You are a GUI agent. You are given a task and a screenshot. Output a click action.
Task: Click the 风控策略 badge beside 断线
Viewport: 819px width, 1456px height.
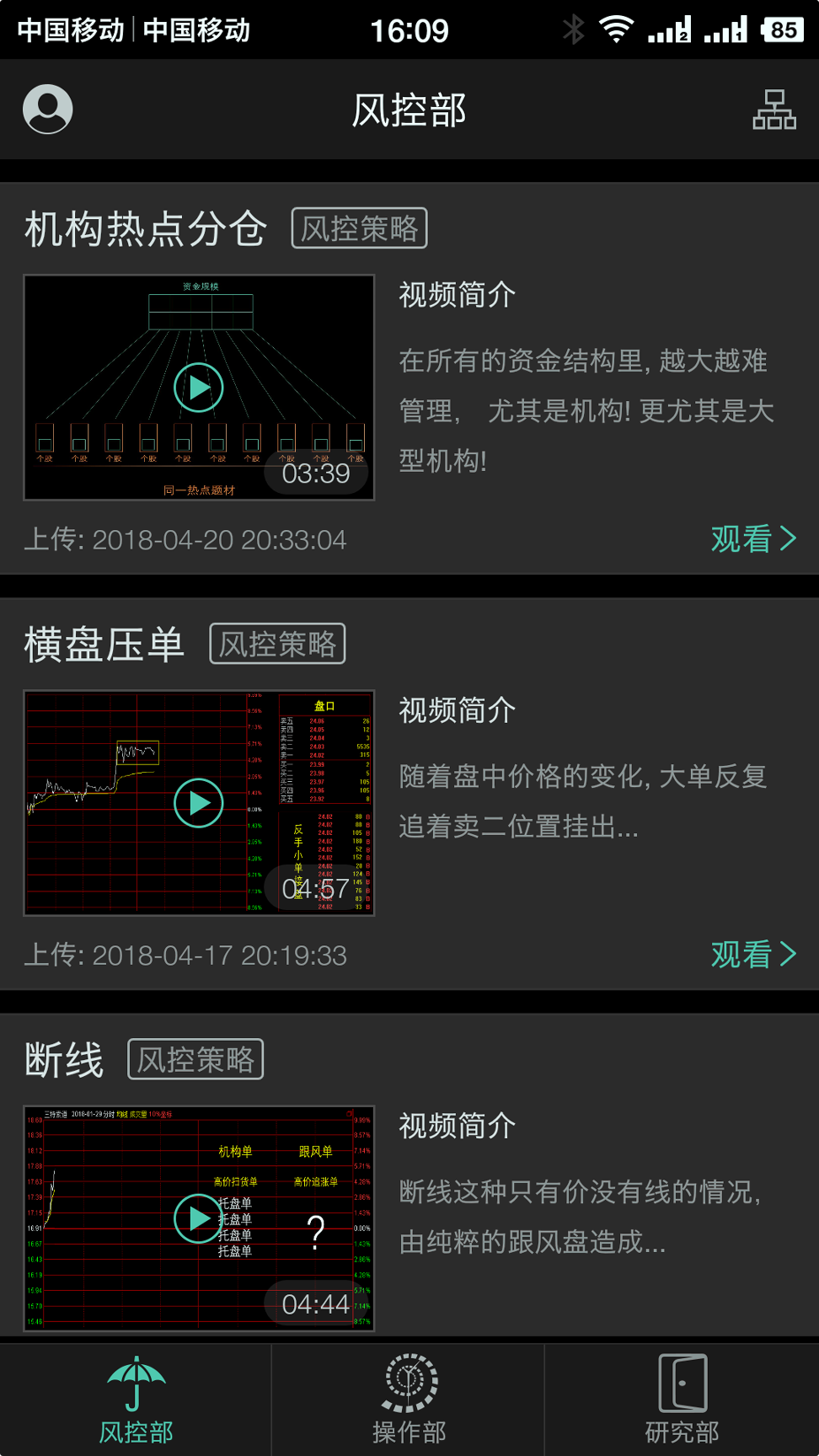point(196,1058)
